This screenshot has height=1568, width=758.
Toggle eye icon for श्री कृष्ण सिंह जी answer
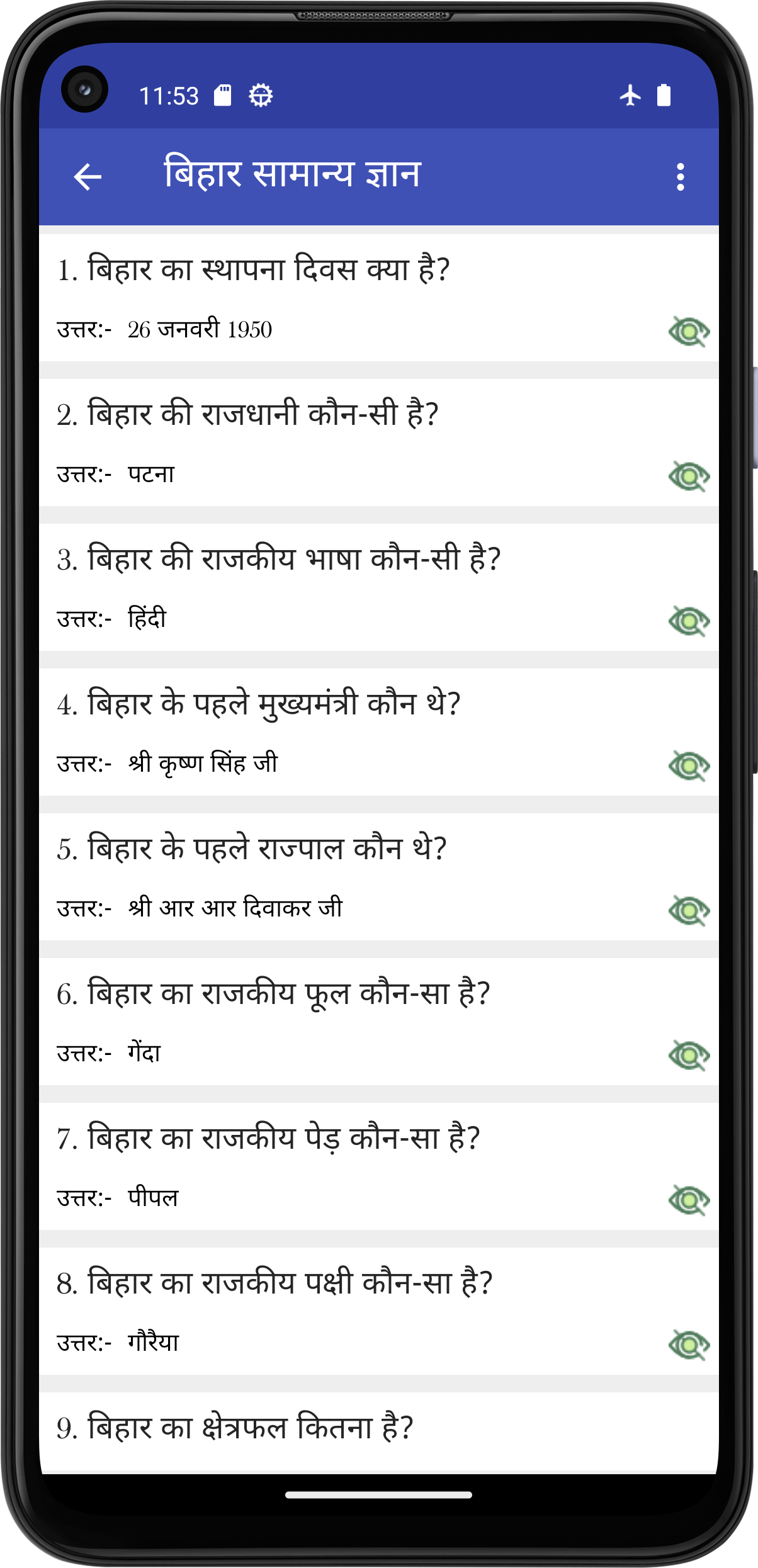click(x=689, y=765)
